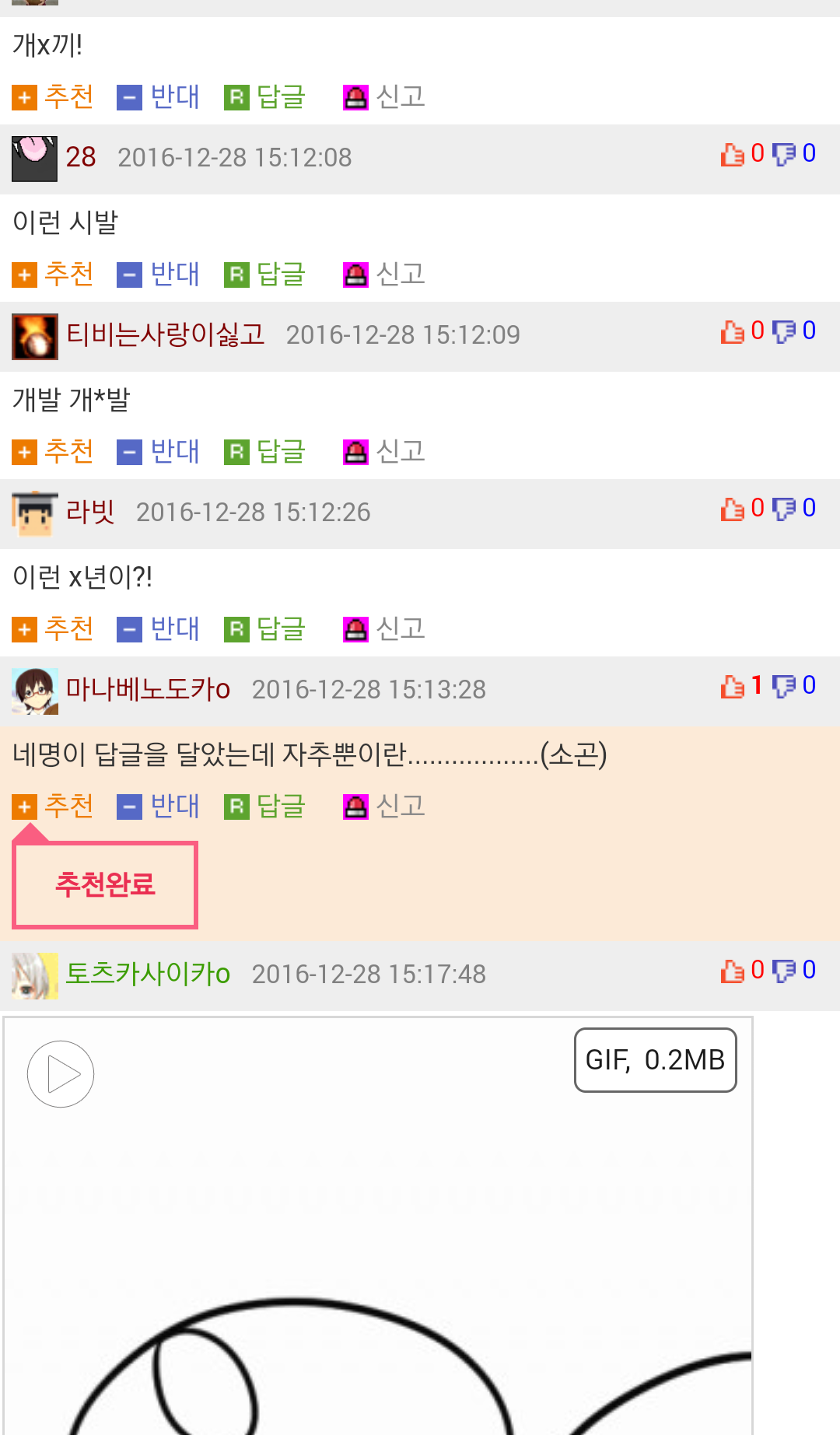Downvote 이런 x년이?! comment with 반대

[158, 629]
